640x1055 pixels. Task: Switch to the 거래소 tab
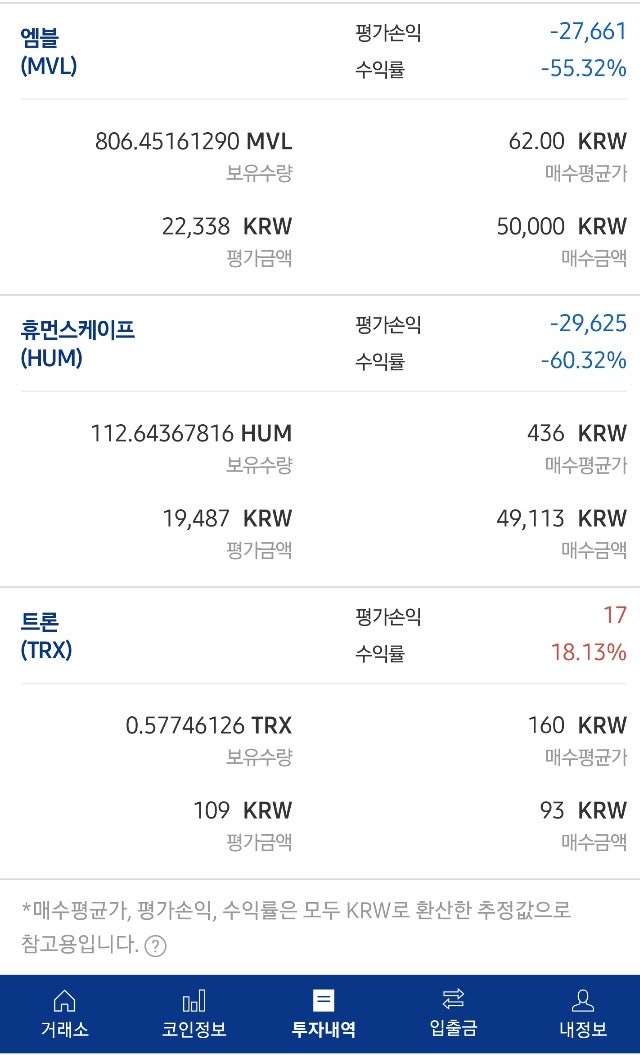64,1013
